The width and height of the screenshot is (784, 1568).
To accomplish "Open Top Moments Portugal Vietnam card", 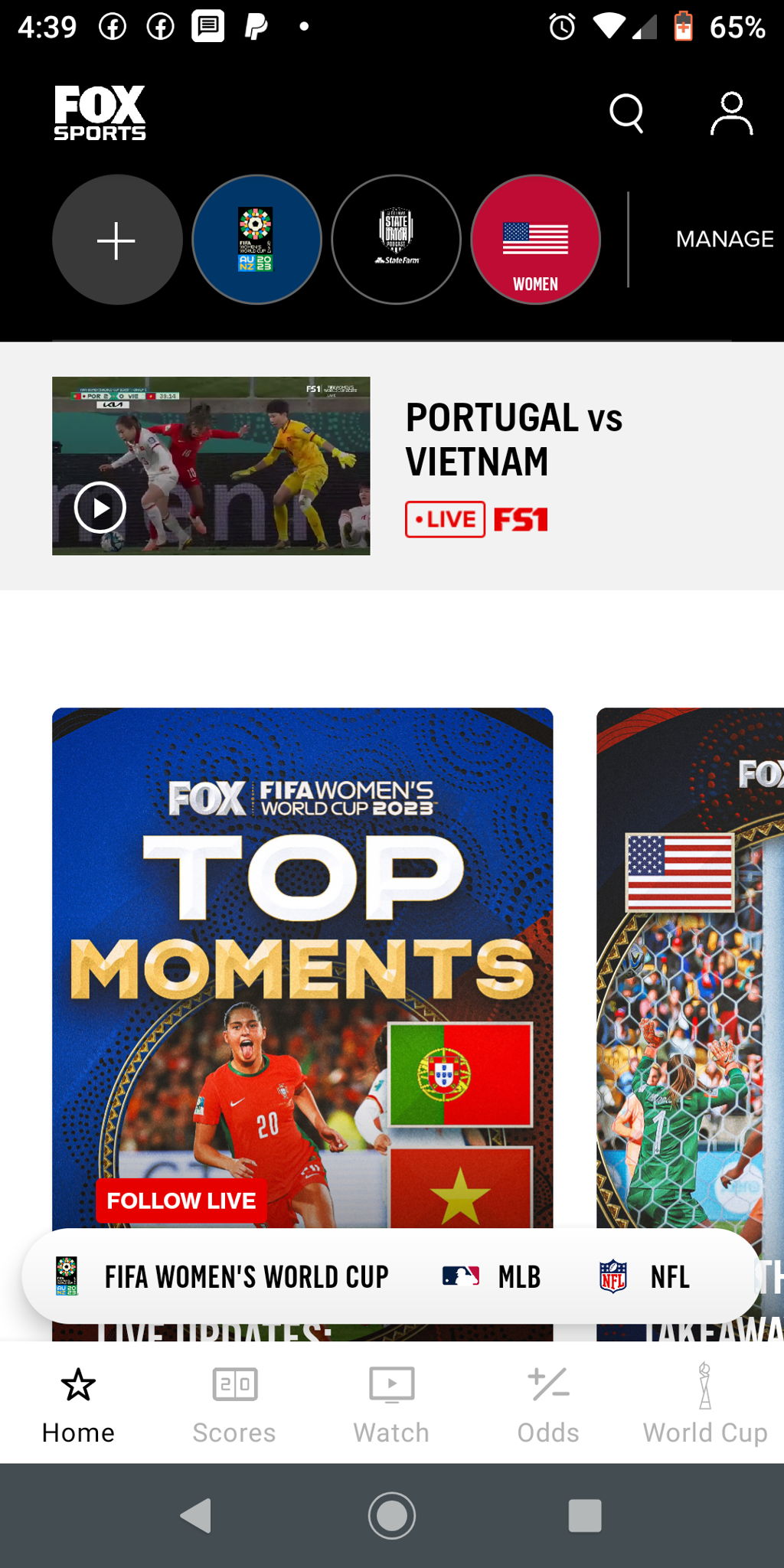I will click(302, 965).
